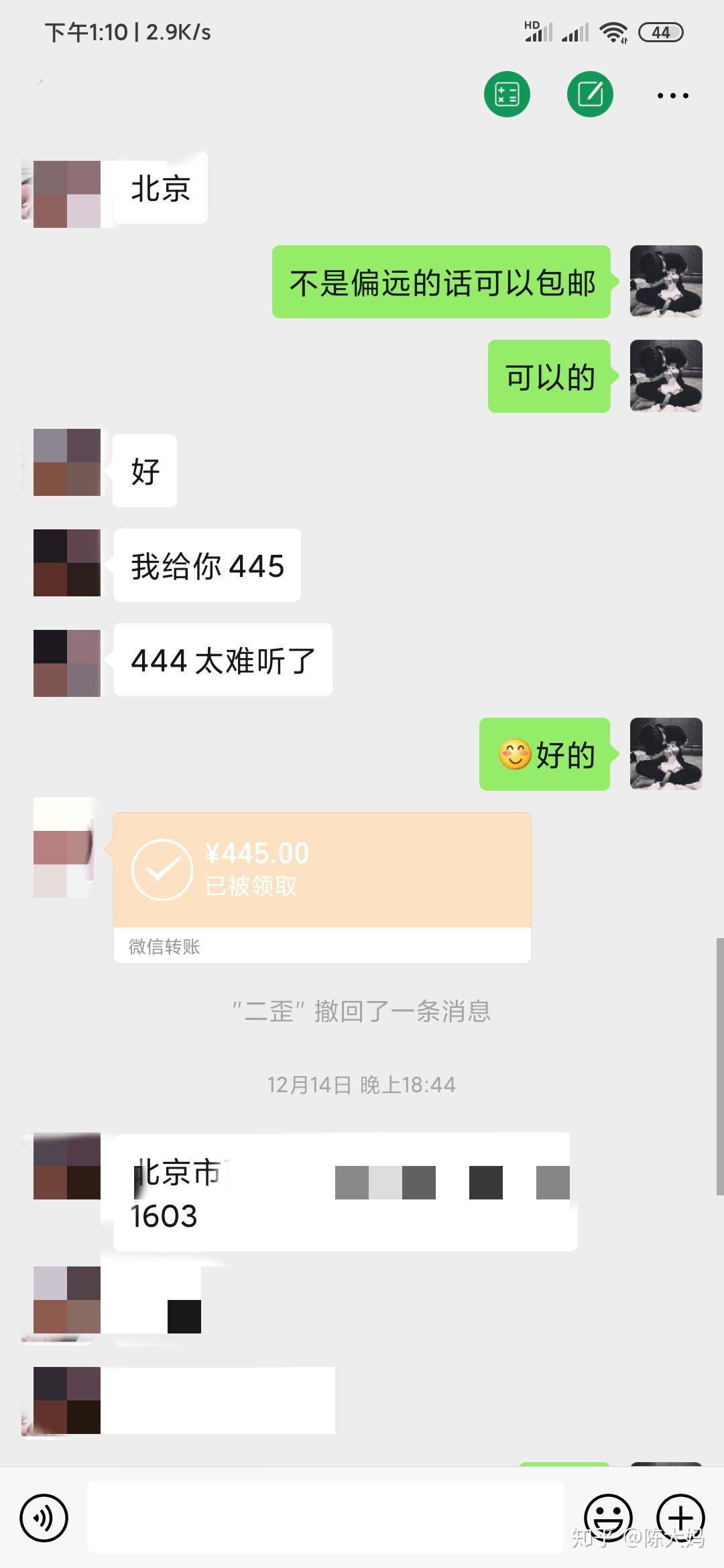Open the ¥445.00 WeChat transfer card
The image size is (724, 1568).
(322, 887)
